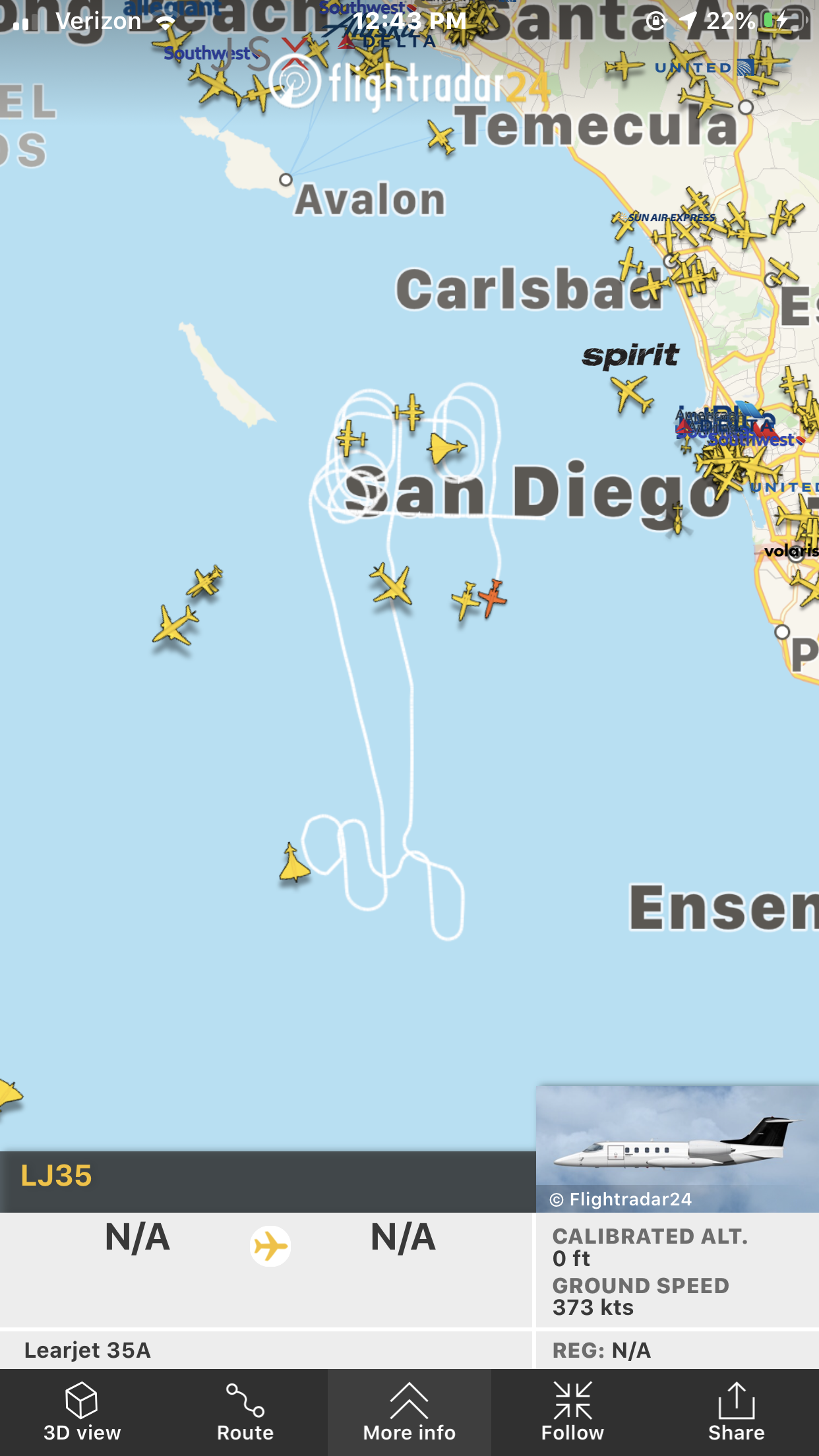Open the Learjet aircraft photo

pyautogui.click(x=677, y=1149)
